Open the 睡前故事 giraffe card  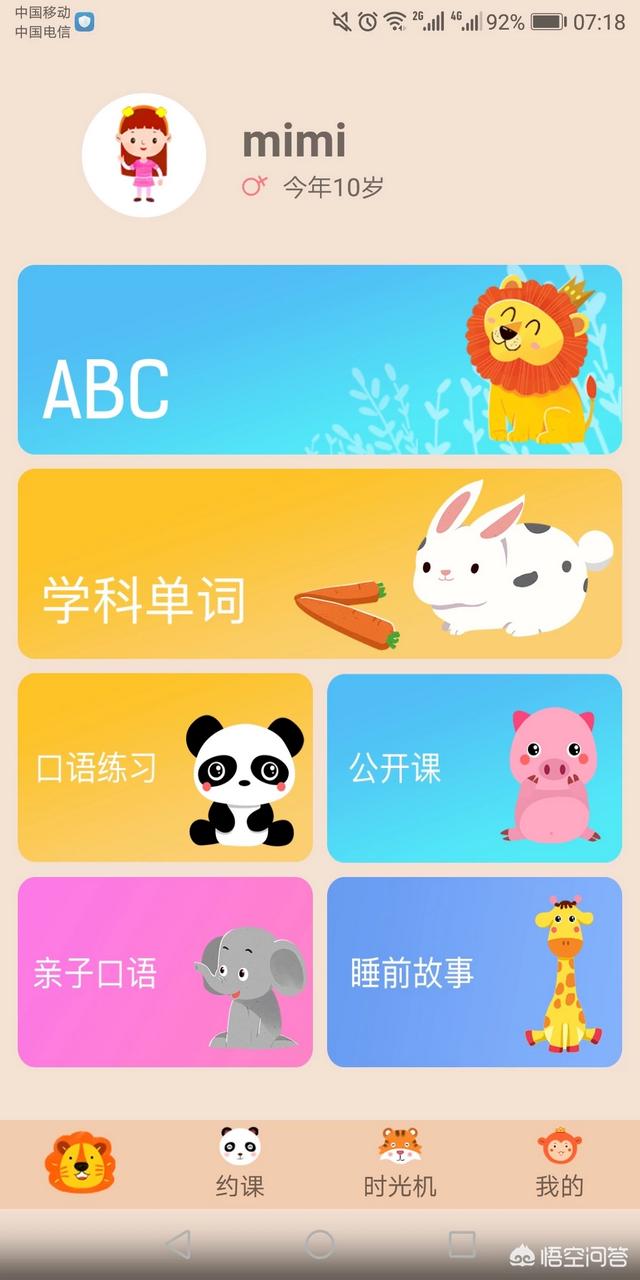[x=474, y=972]
